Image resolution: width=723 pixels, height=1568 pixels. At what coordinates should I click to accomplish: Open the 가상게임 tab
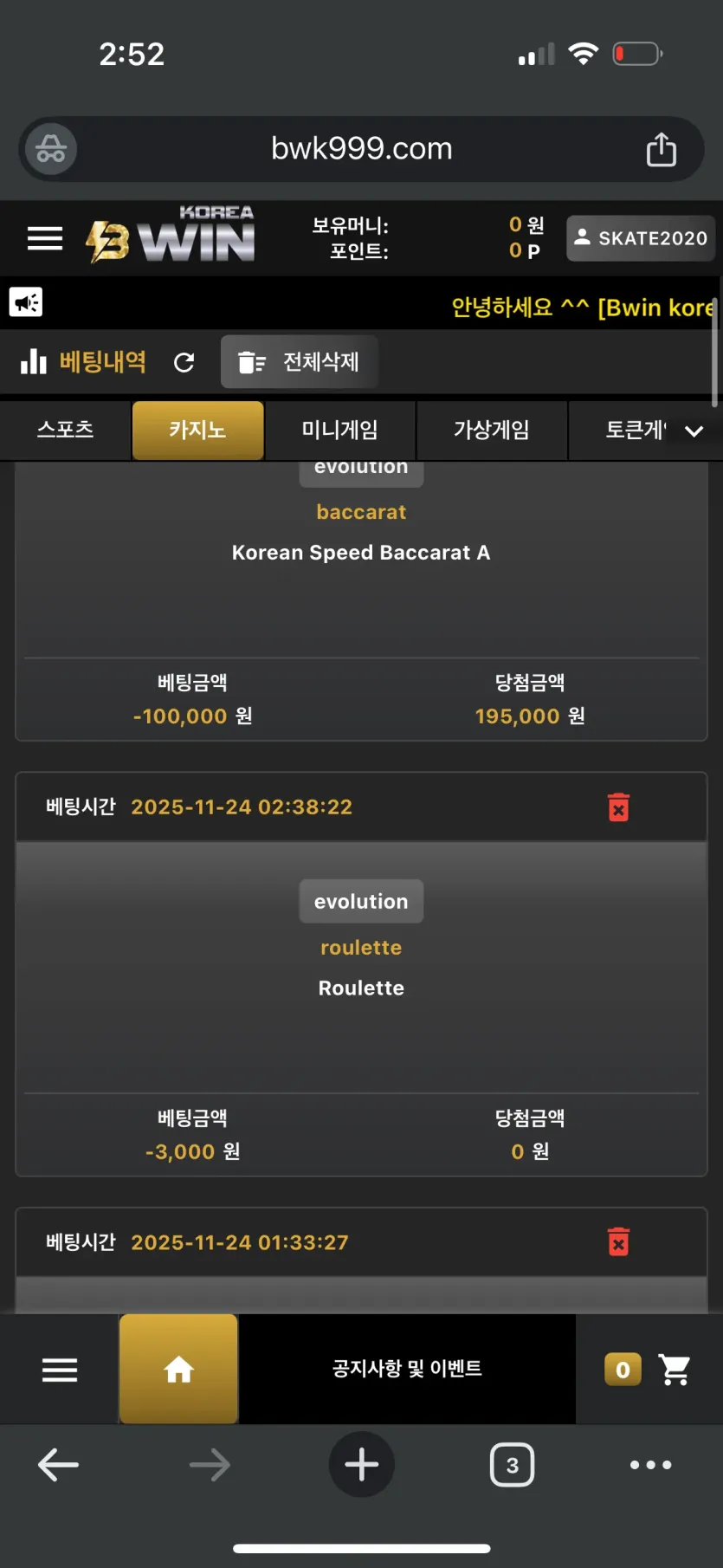pyautogui.click(x=491, y=430)
